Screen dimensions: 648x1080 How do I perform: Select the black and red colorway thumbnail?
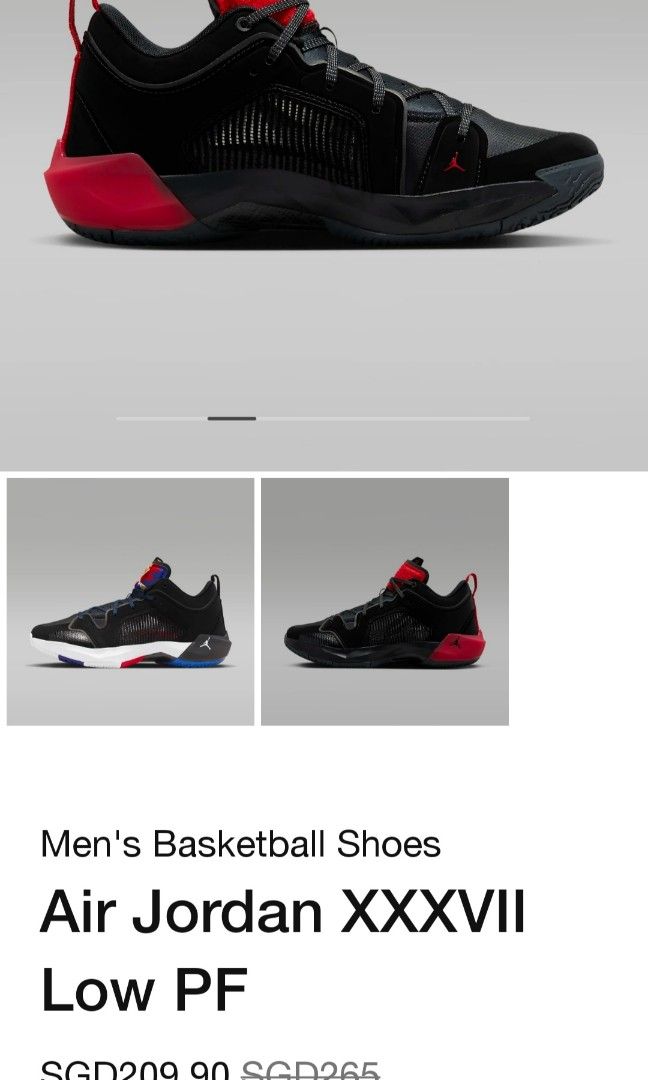(x=385, y=601)
